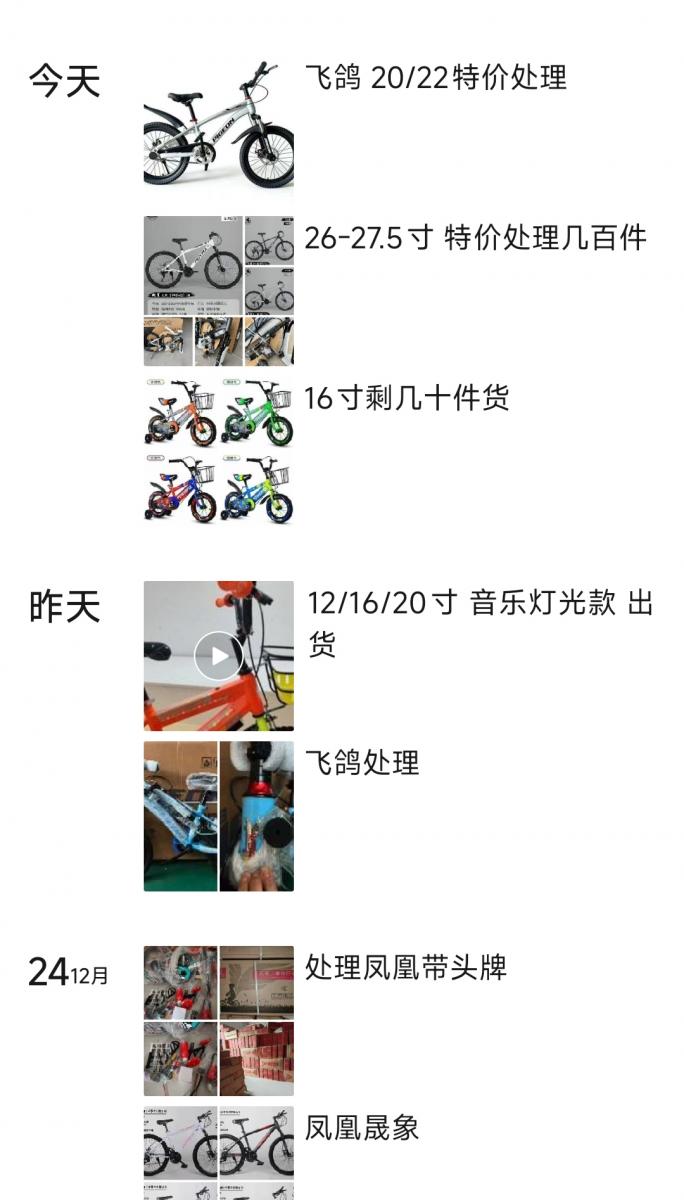Open the 16寸剩几十件货 post

(x=407, y=398)
